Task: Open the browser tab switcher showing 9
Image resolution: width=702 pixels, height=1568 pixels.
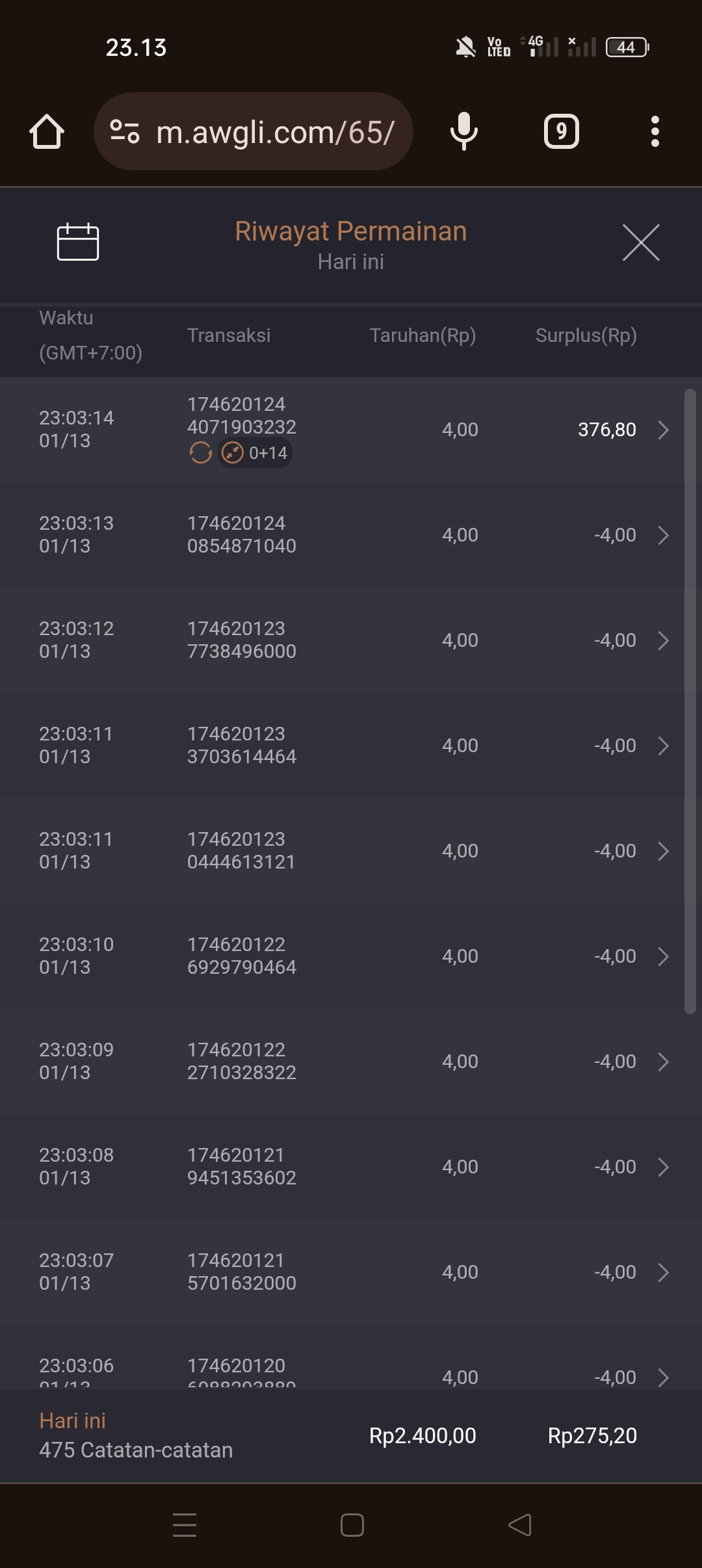Action: (561, 132)
